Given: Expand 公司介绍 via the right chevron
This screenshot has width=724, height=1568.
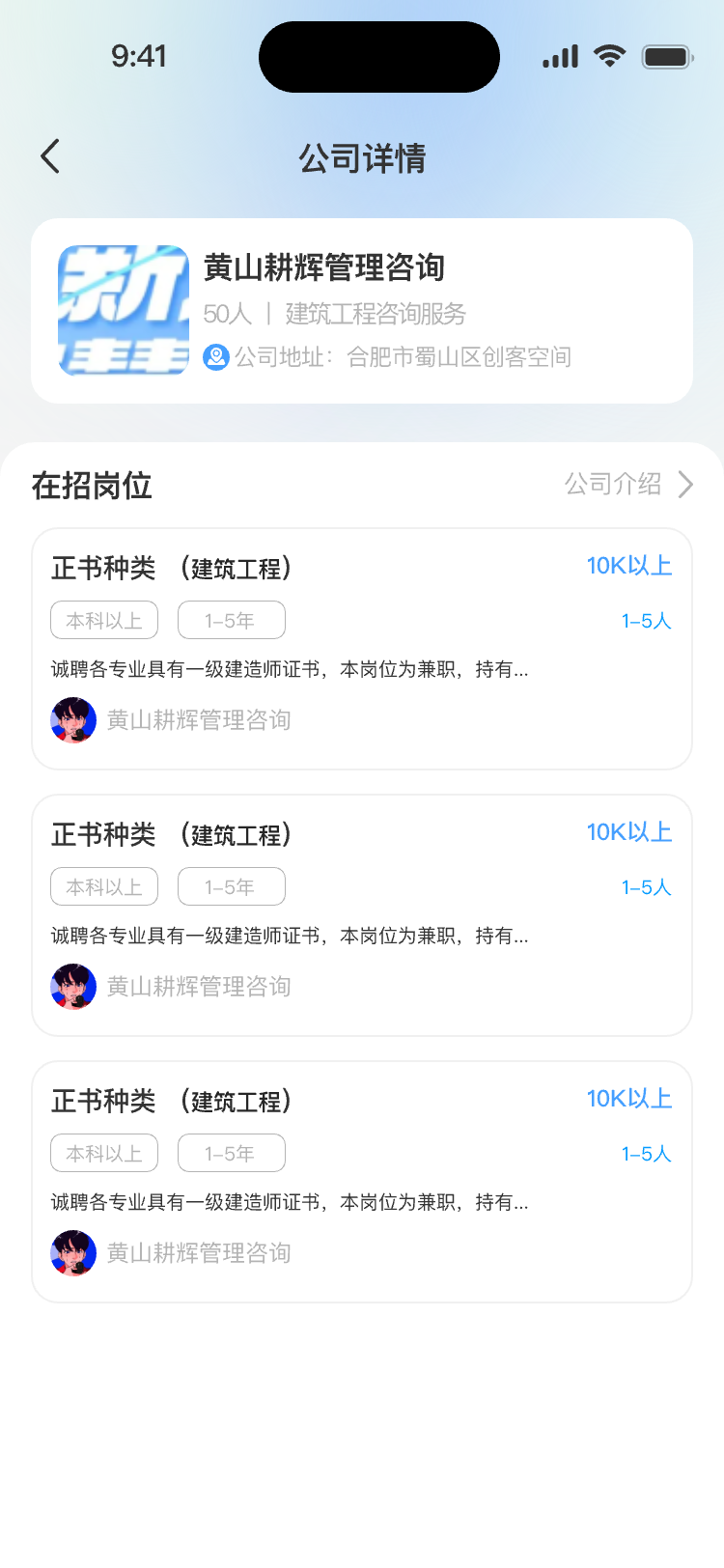Looking at the screenshot, I should pyautogui.click(x=685, y=485).
